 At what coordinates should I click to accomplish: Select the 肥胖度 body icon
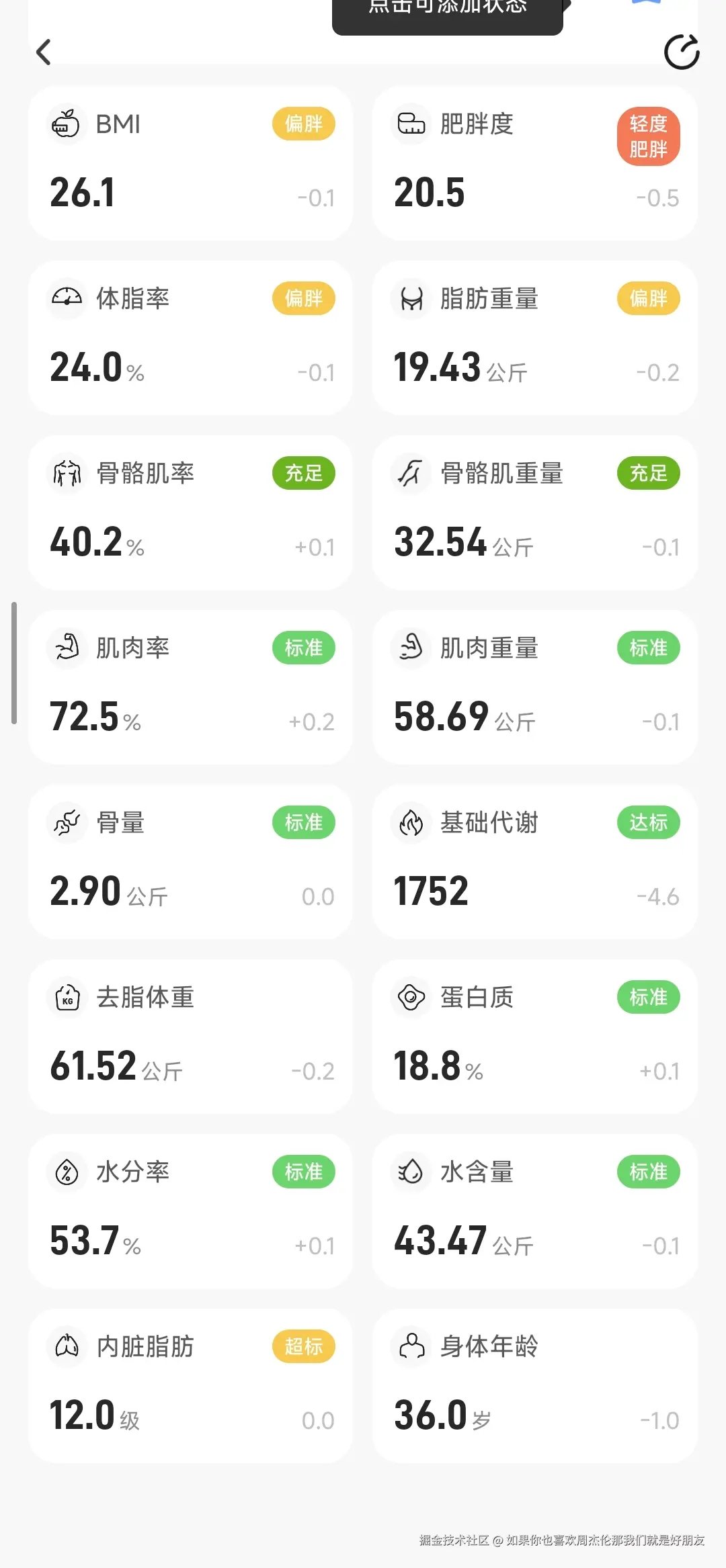pyautogui.click(x=411, y=124)
